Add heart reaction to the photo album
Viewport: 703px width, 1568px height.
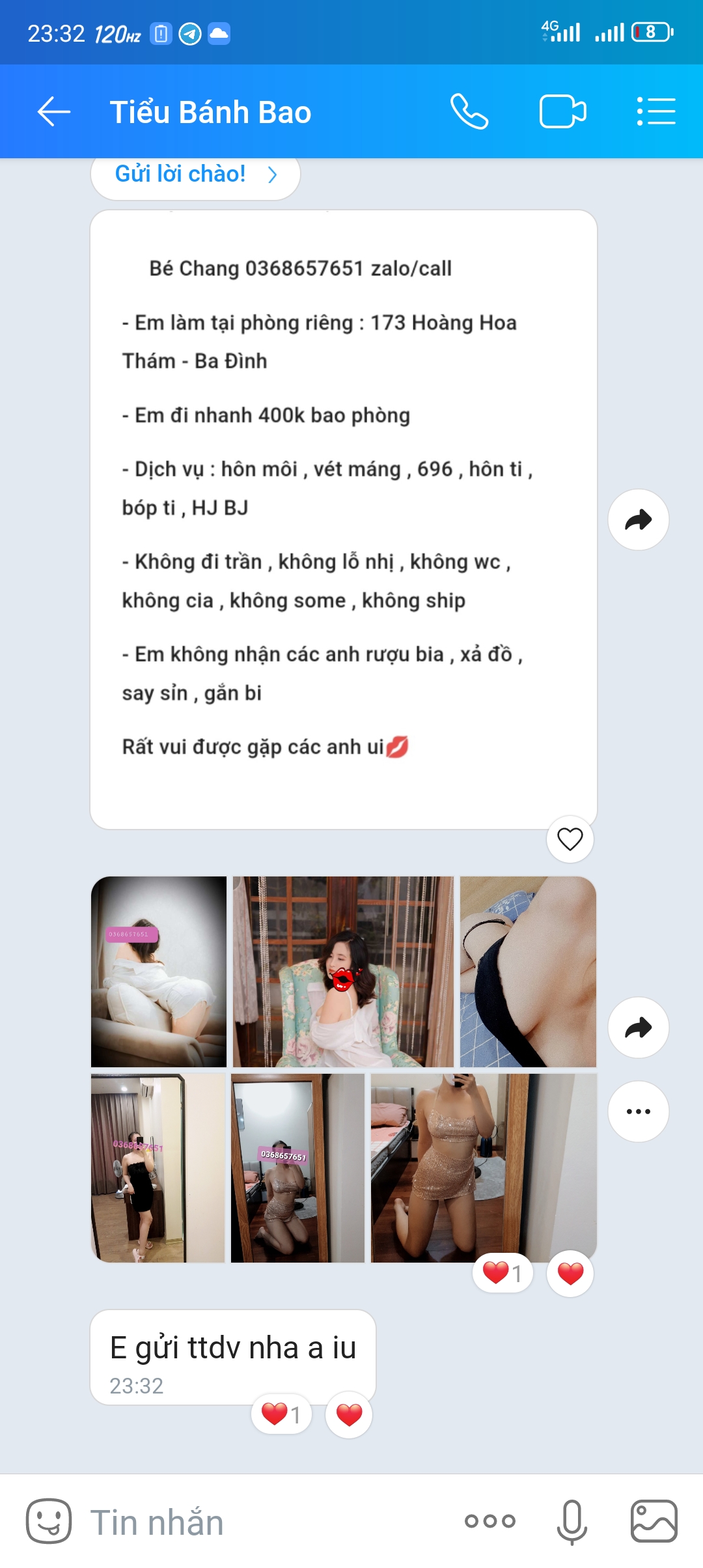click(x=570, y=1273)
